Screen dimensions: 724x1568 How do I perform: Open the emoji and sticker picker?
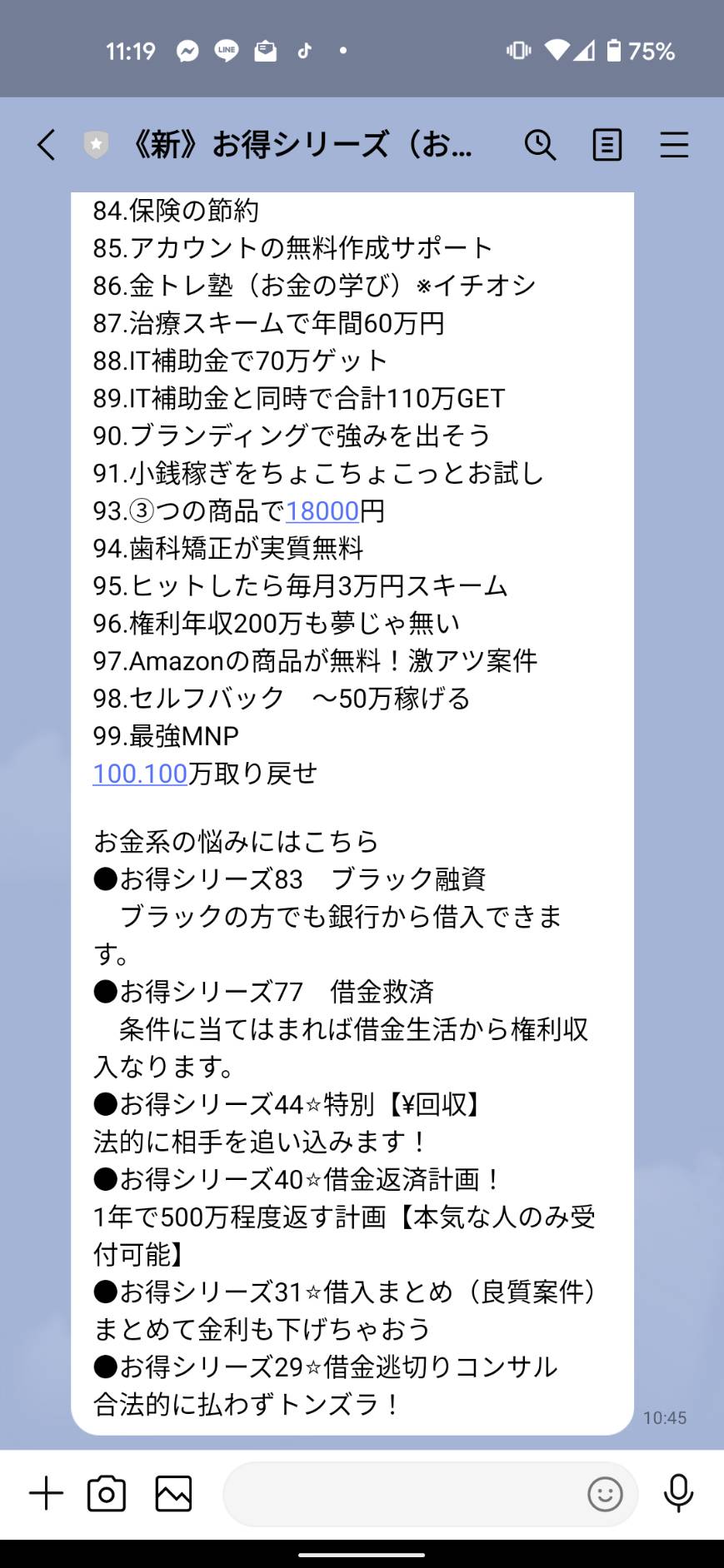[605, 1494]
